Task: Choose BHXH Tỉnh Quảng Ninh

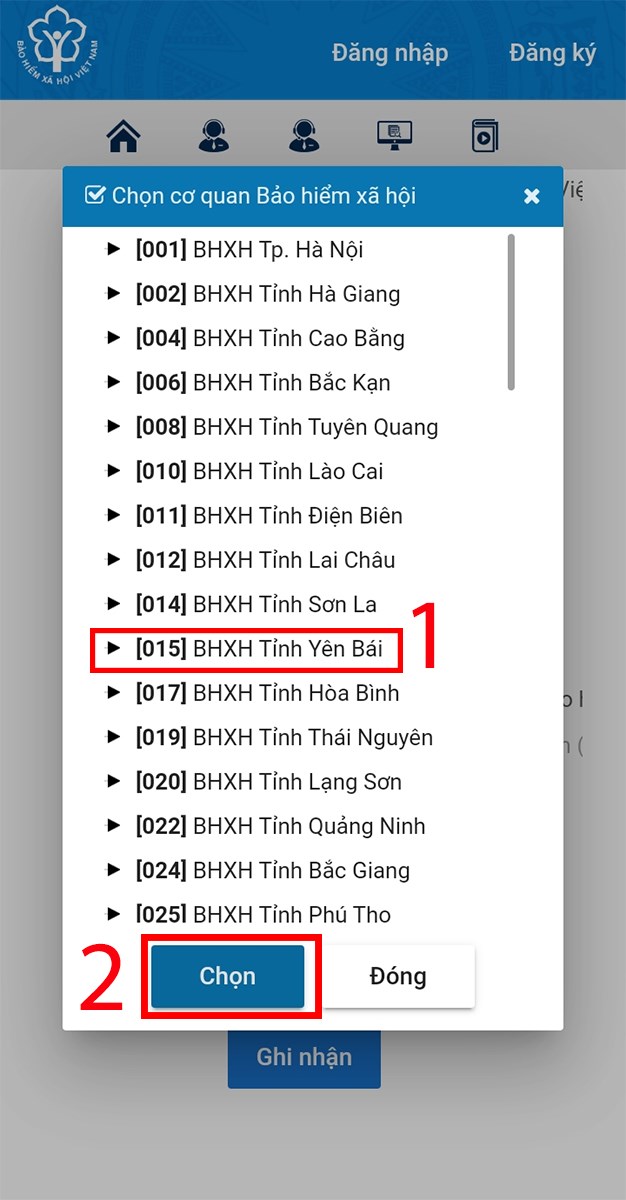Action: point(280,826)
